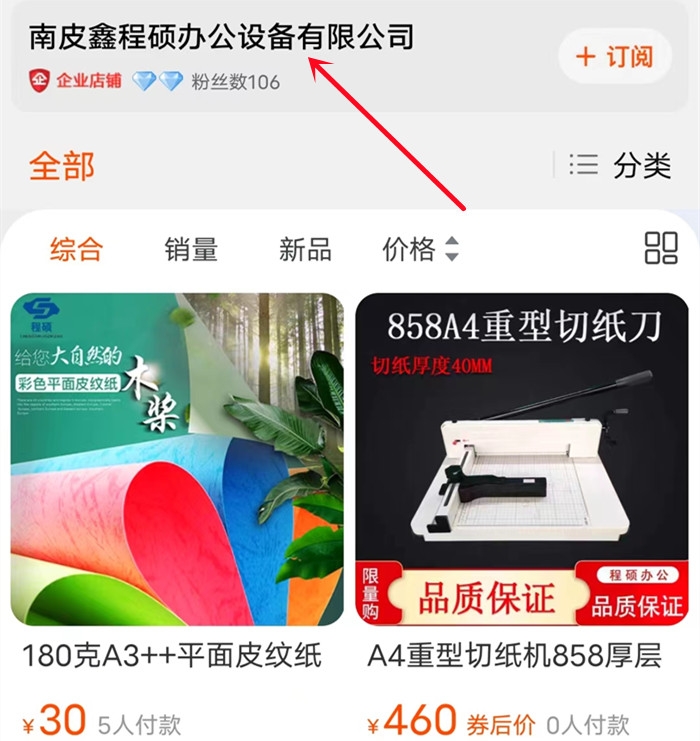This screenshot has width=700, height=741.
Task: Select the 全部 tab
Action: (x=62, y=165)
